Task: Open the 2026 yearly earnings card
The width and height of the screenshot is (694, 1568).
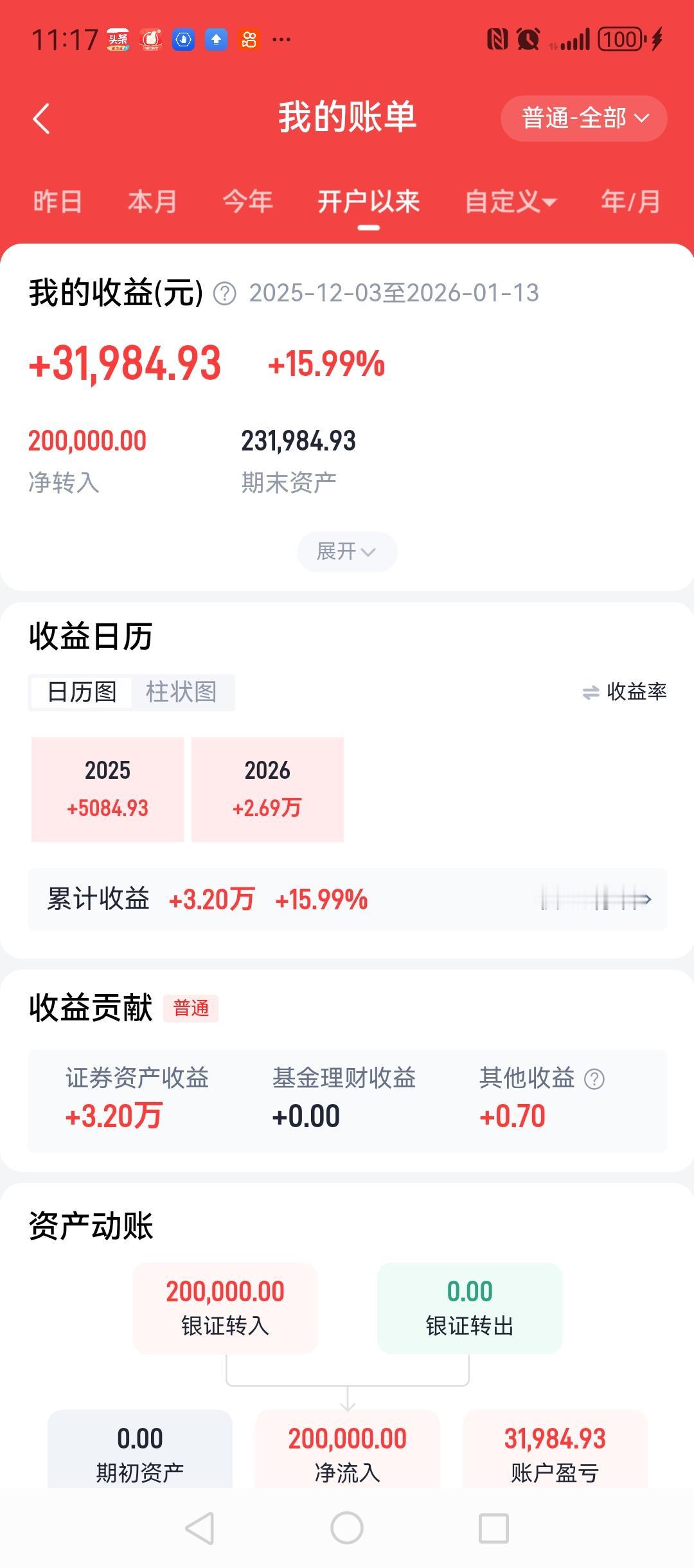Action: click(267, 789)
